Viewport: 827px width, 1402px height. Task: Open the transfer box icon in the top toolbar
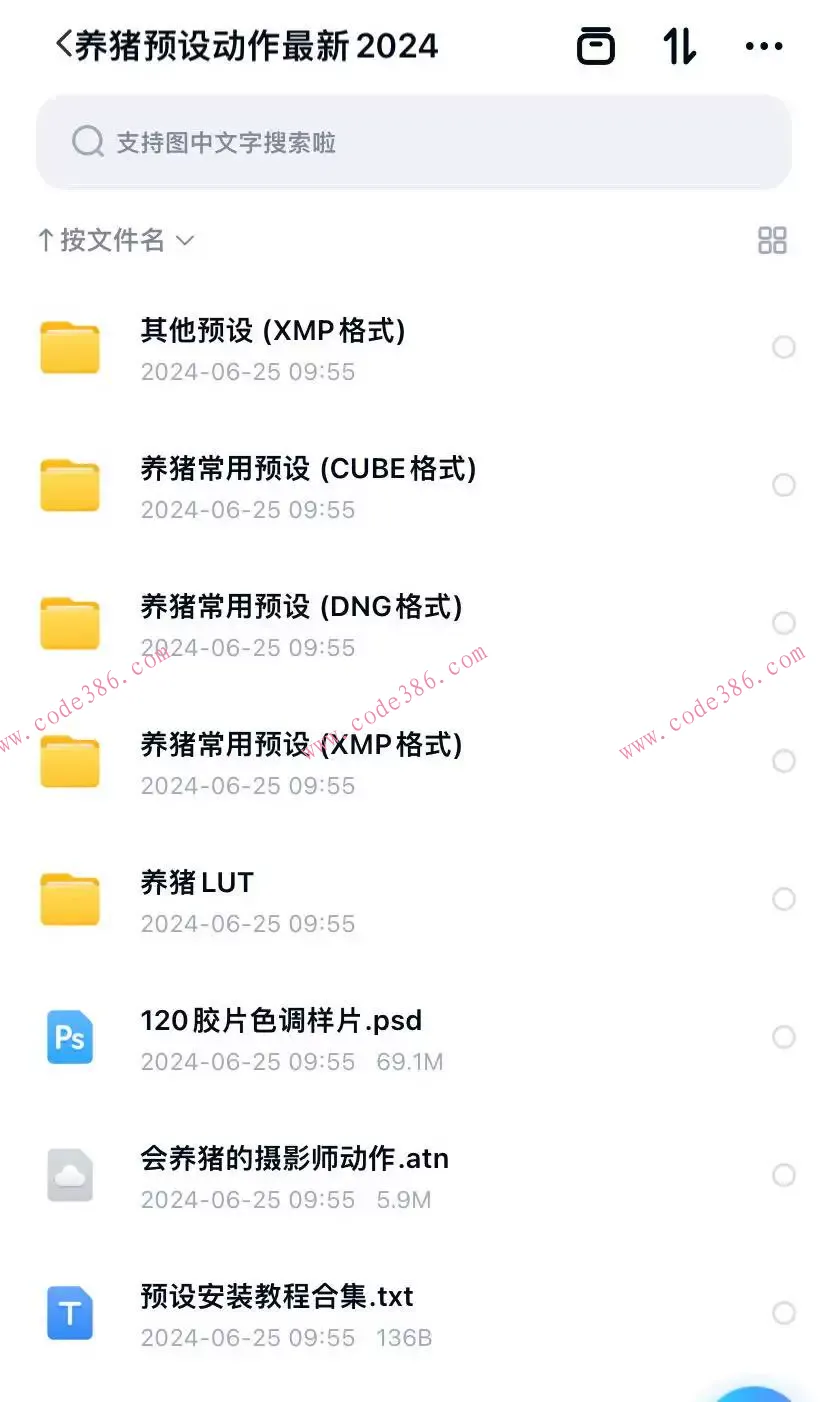[x=596, y=46]
